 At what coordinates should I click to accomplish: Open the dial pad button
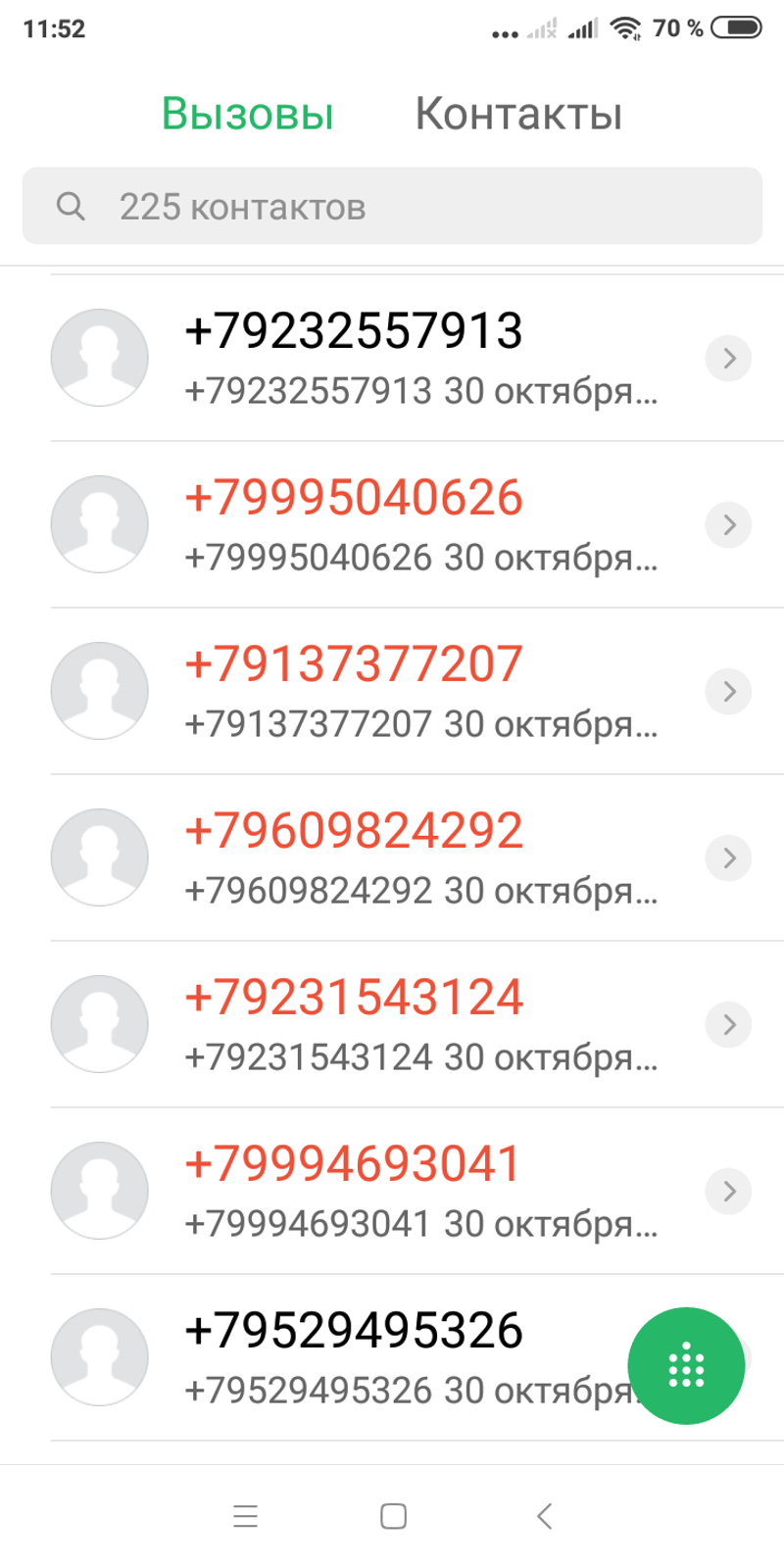click(x=686, y=1364)
